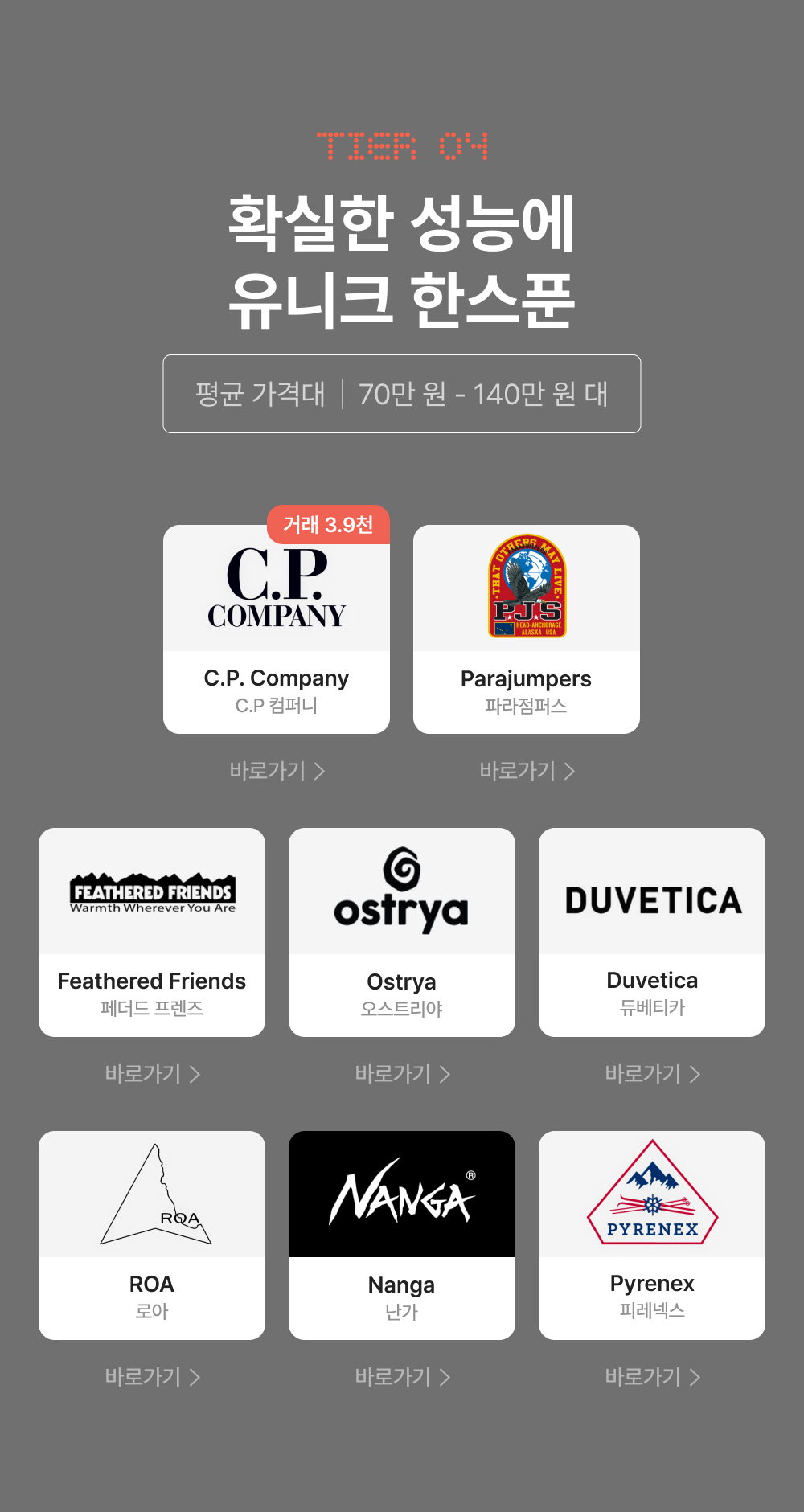The image size is (804, 1512).
Task: Tap the 바로가기 link under Ostrya
Action: pyautogui.click(x=402, y=1074)
